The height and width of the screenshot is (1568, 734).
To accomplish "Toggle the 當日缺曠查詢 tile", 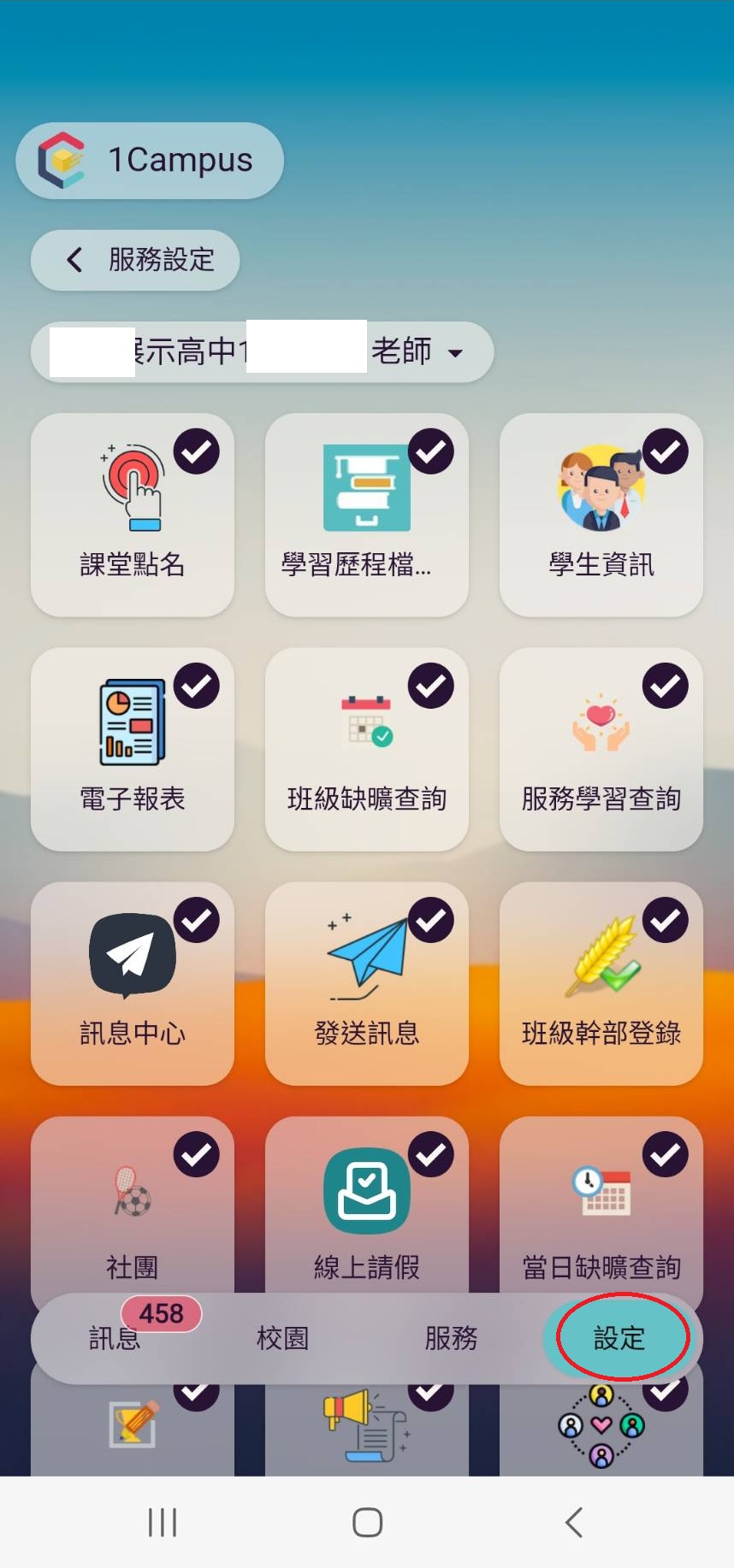I will pyautogui.click(x=601, y=1205).
